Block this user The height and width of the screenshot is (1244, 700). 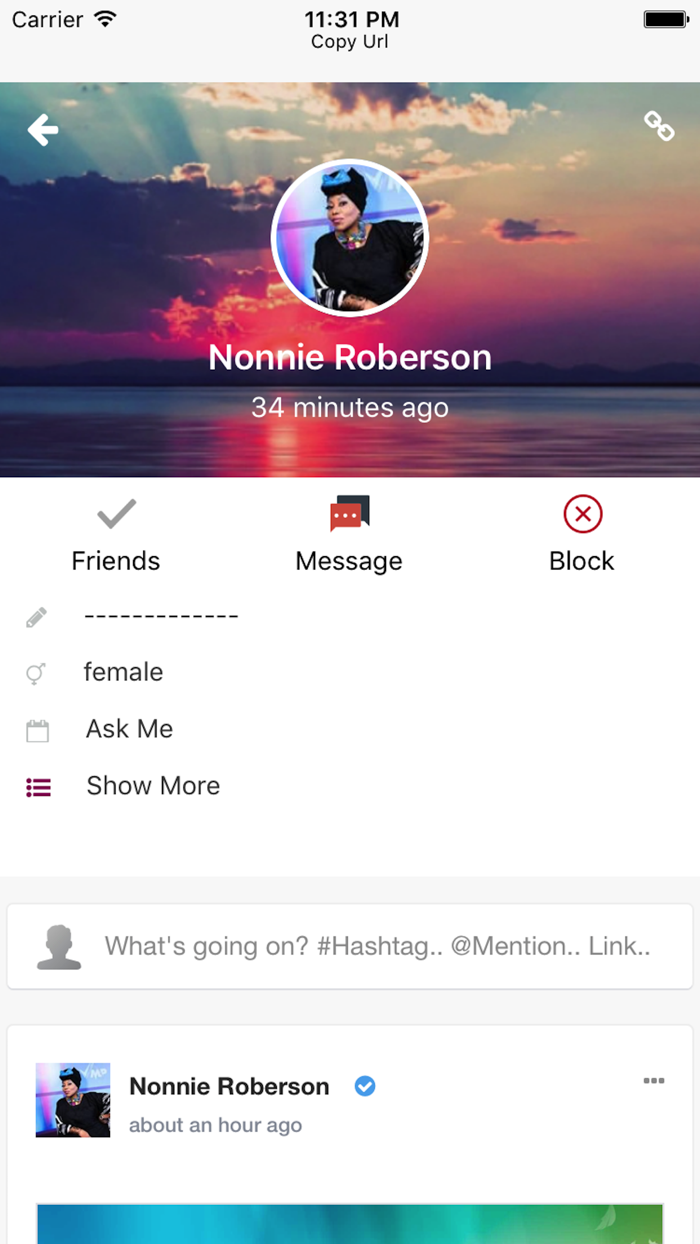pos(582,536)
